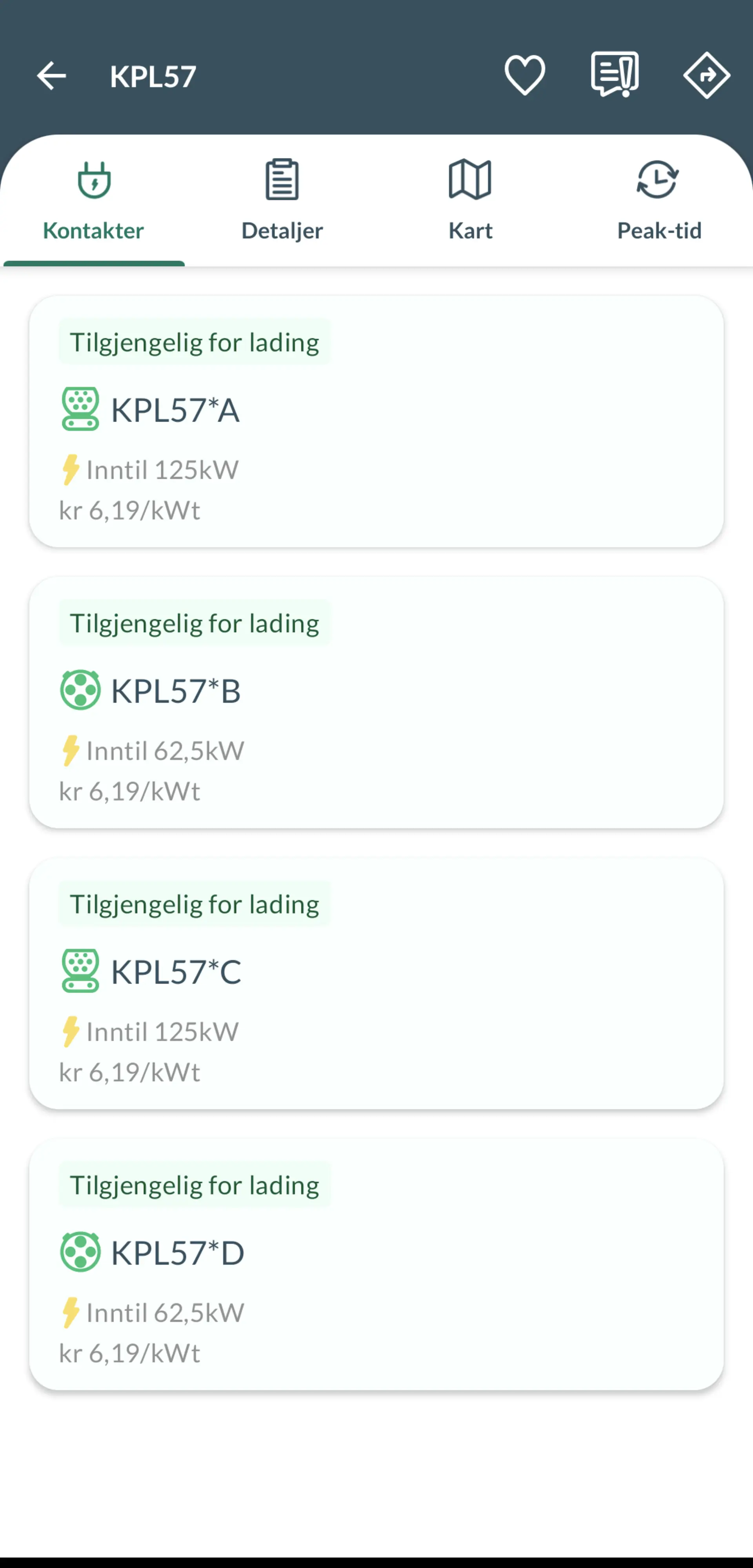Add KPL57 to favorites with the heart
The image size is (753, 1568).
(x=524, y=75)
